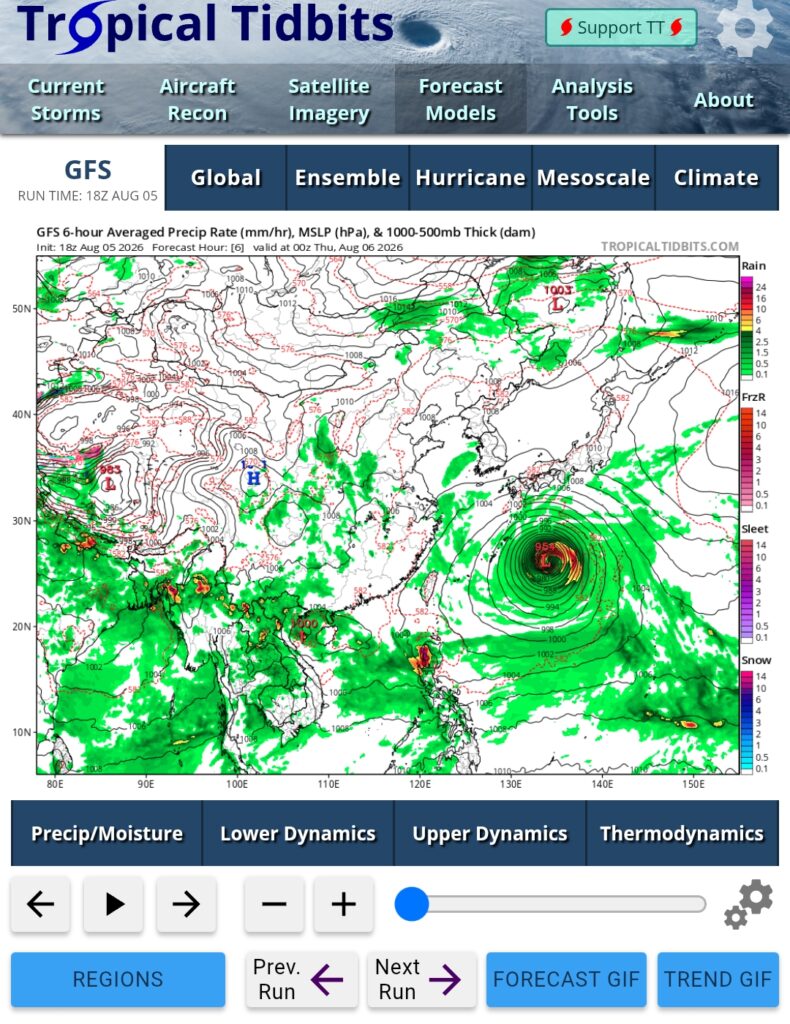Image resolution: width=790 pixels, height=1024 pixels.
Task: Play the forecast animation
Action: [x=114, y=904]
